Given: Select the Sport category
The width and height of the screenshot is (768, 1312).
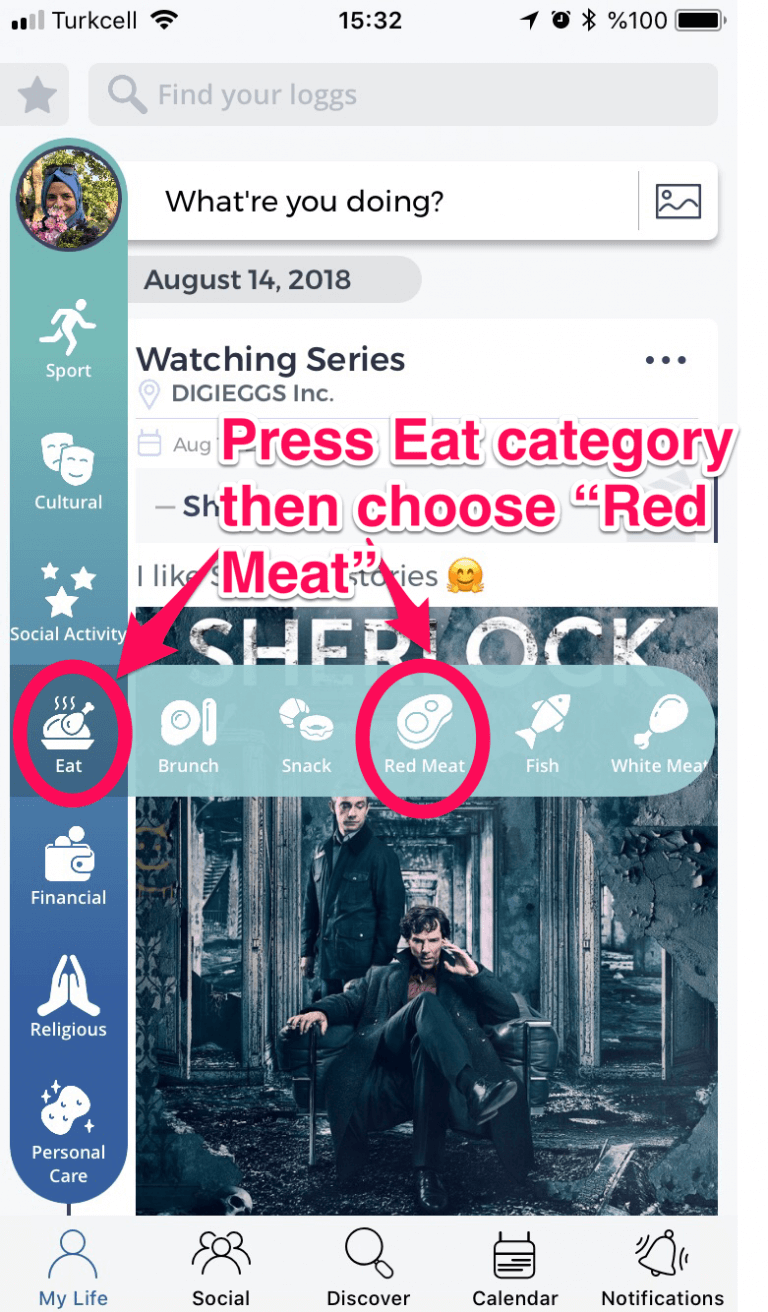Looking at the screenshot, I should [69, 340].
